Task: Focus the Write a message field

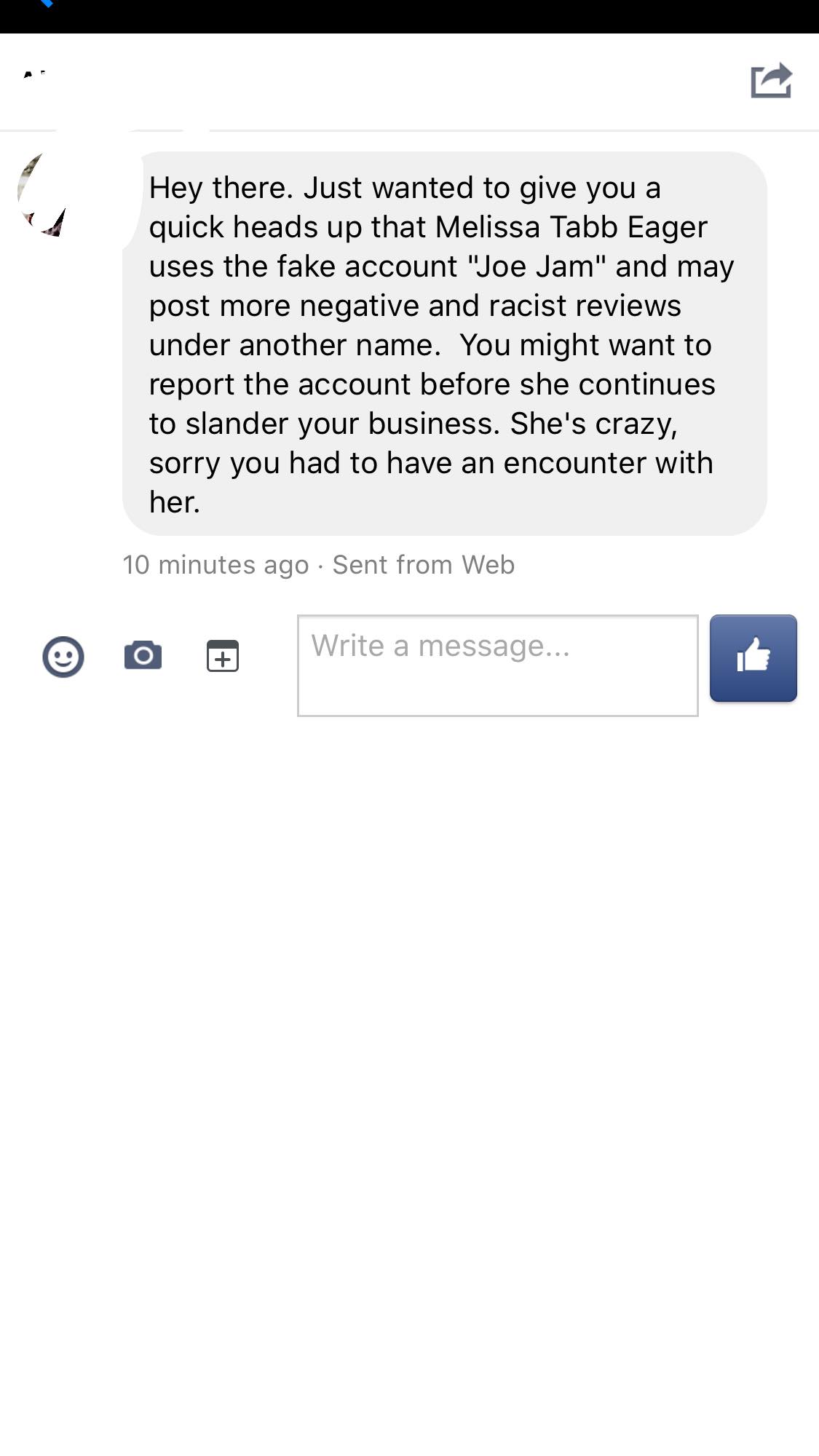Action: tap(497, 665)
